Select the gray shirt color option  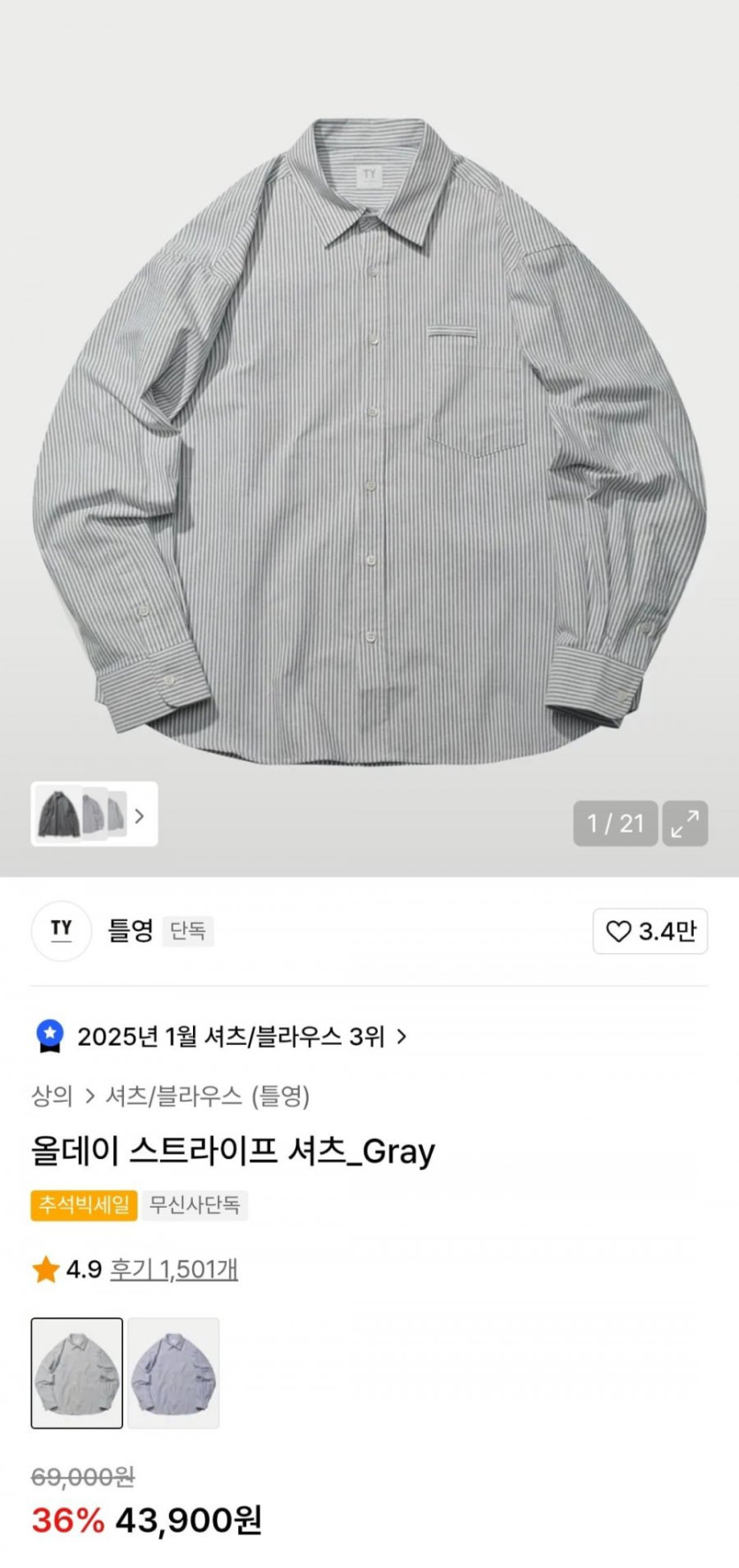pos(77,1372)
